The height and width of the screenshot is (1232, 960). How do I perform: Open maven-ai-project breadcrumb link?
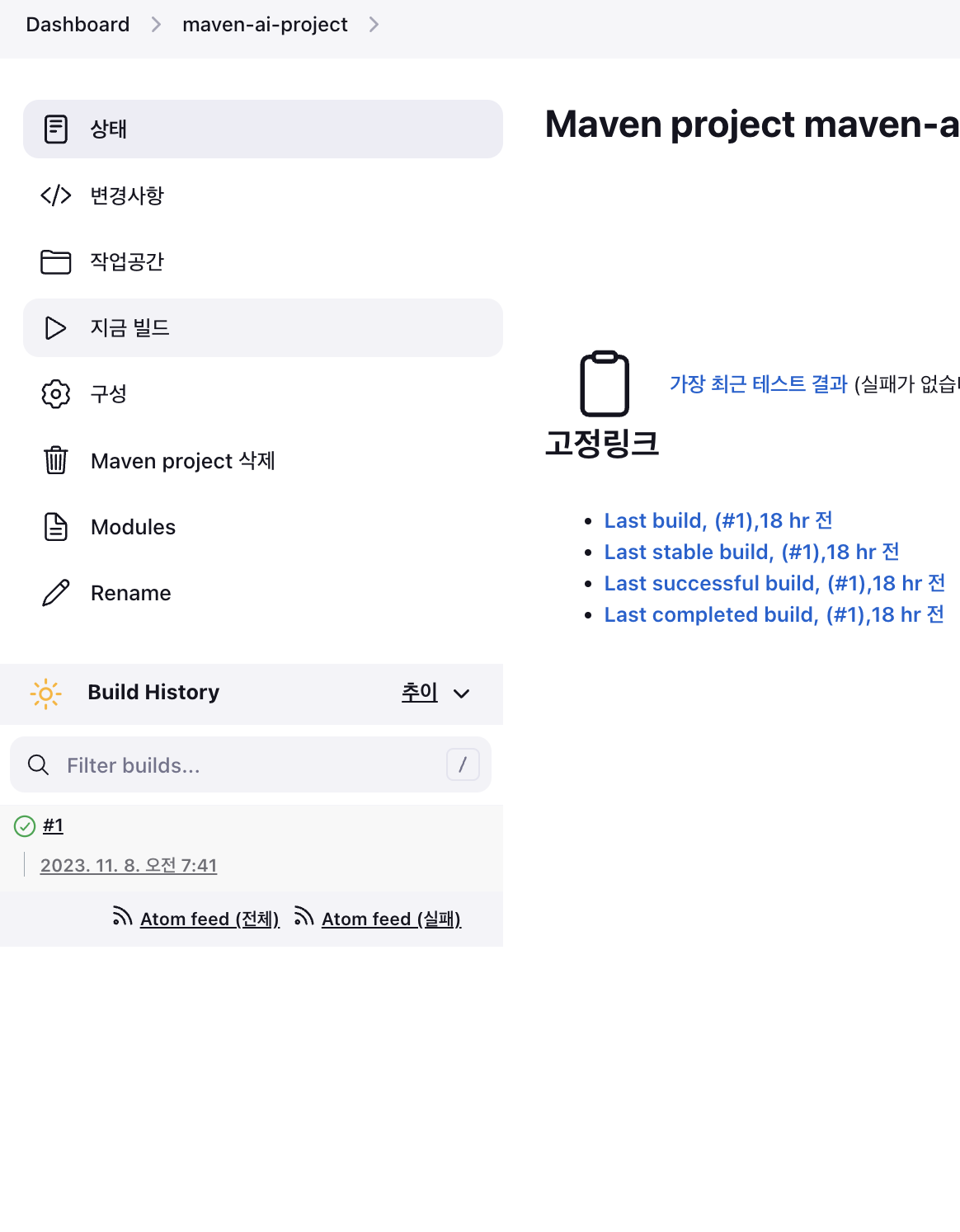pos(265,25)
